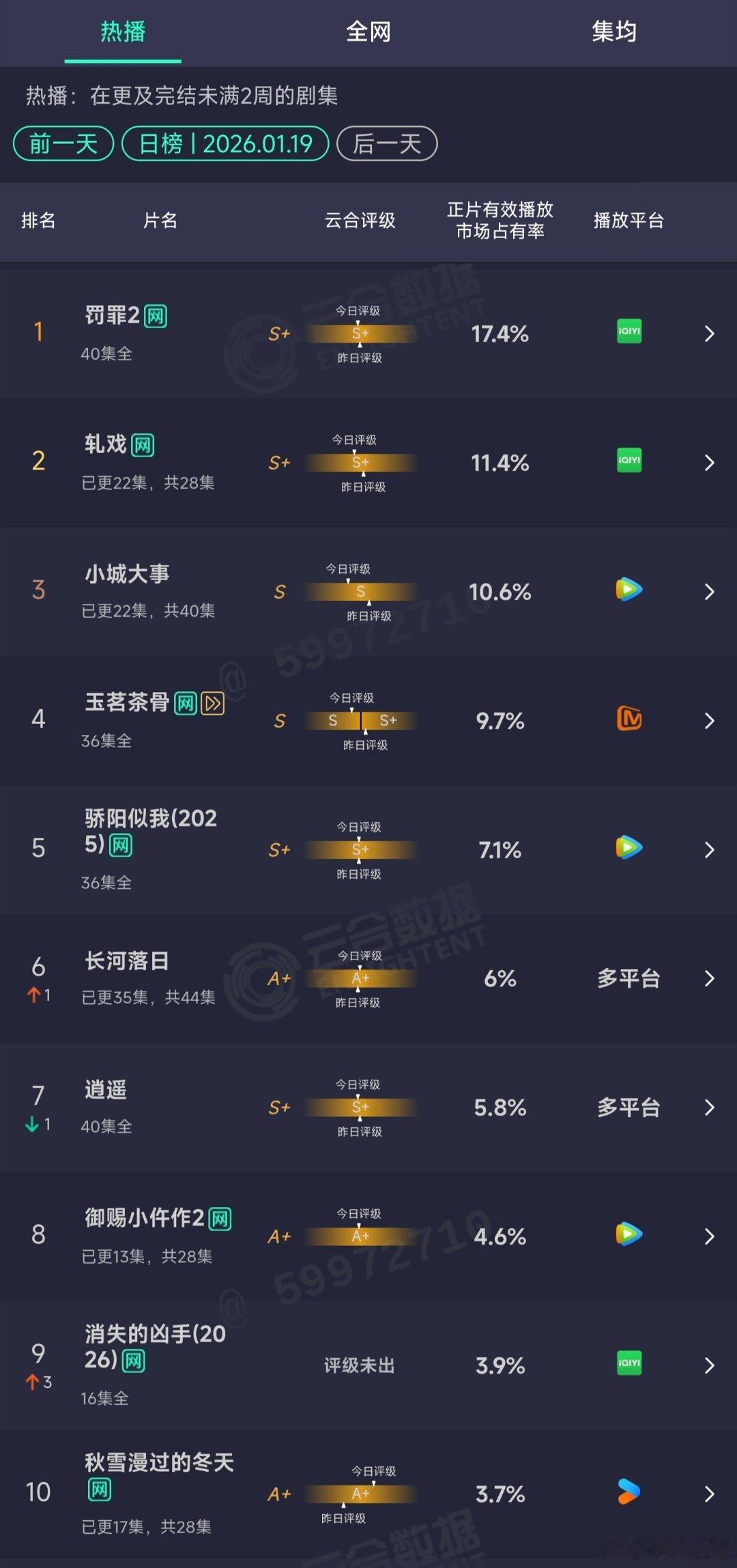
Task: Open the 日榜 date selector showing 2026.01.19
Action: point(225,143)
